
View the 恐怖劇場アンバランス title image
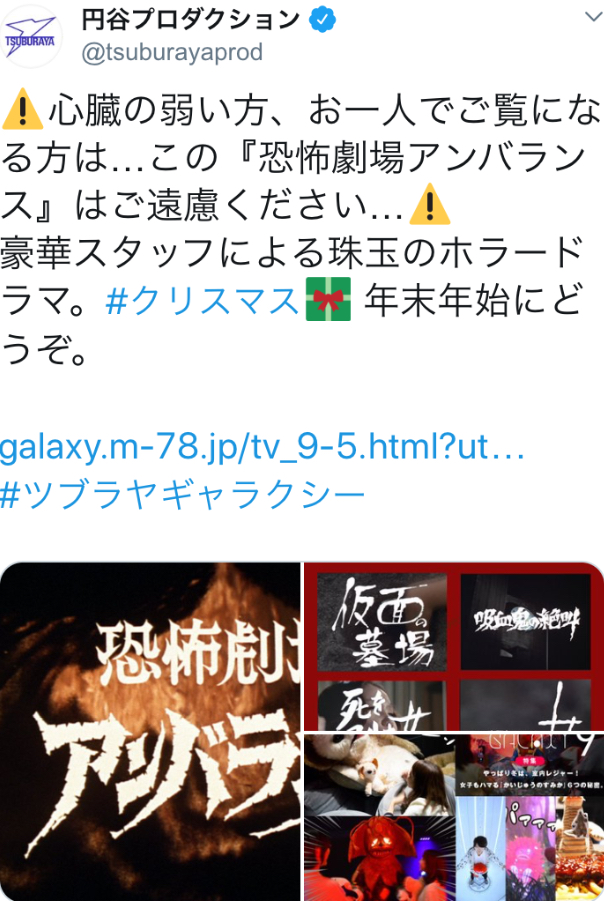point(150,730)
